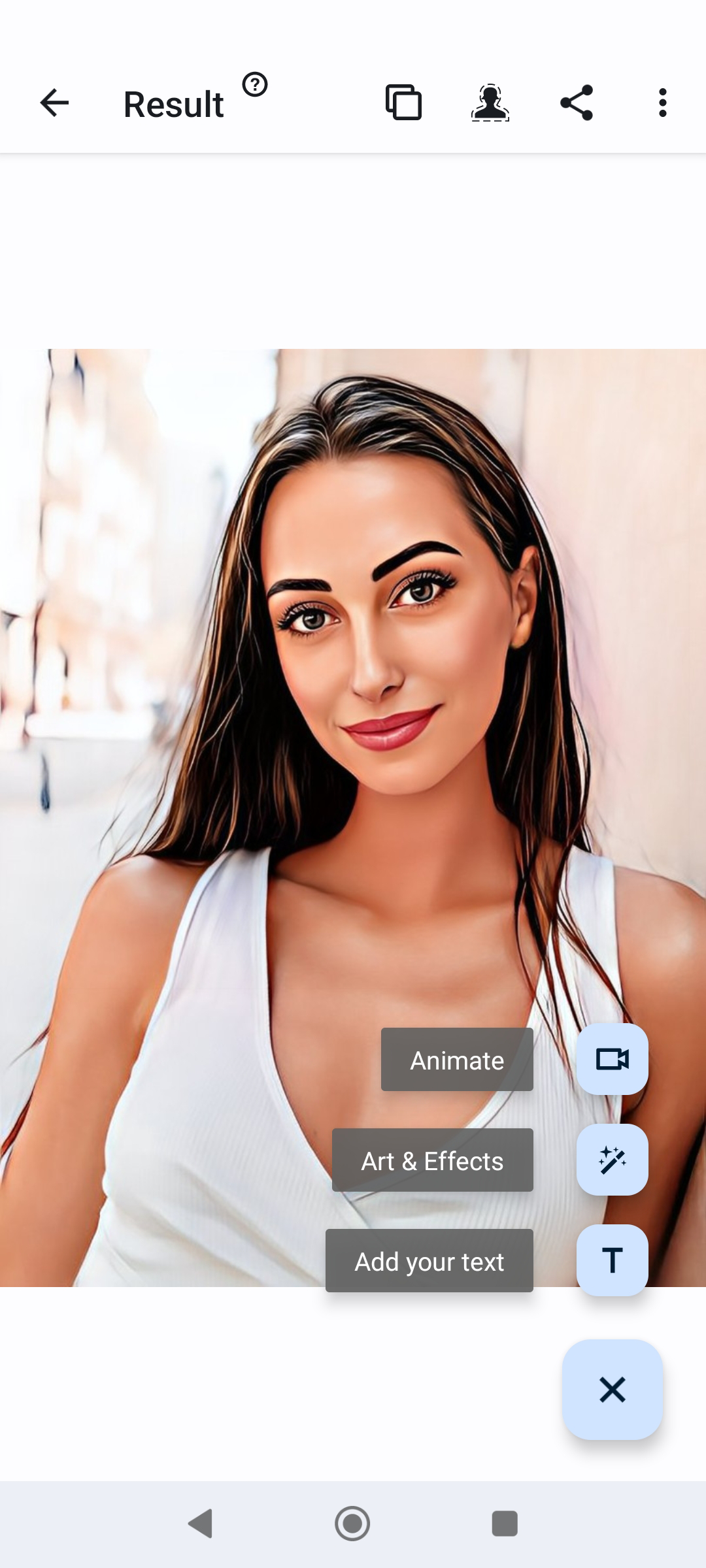The width and height of the screenshot is (706, 1568).
Task: Tap Add your text
Action: [x=429, y=1260]
